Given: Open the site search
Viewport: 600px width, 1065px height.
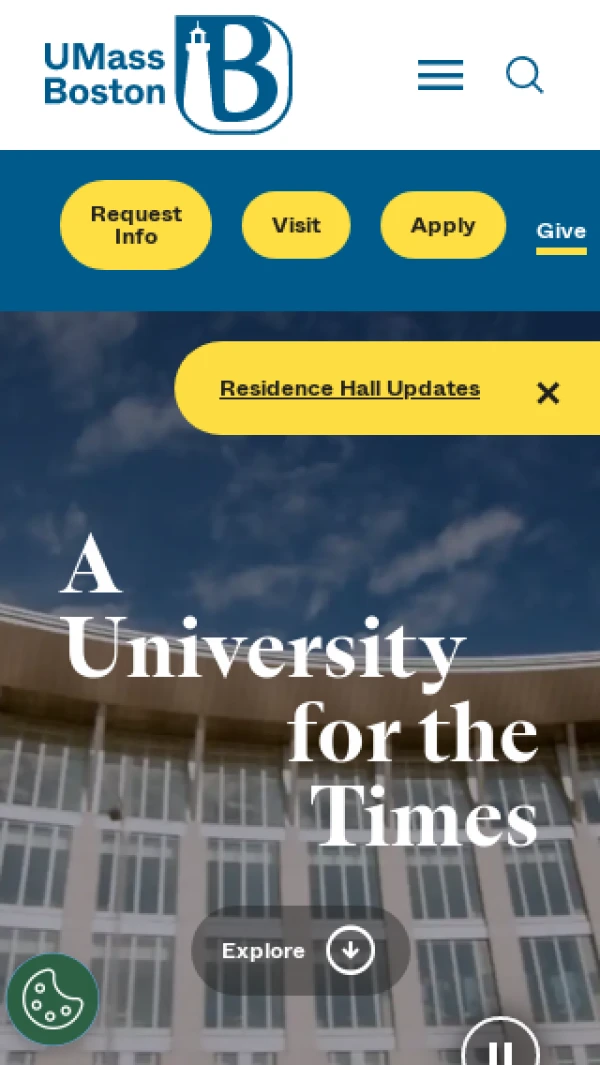Looking at the screenshot, I should (x=524, y=75).
